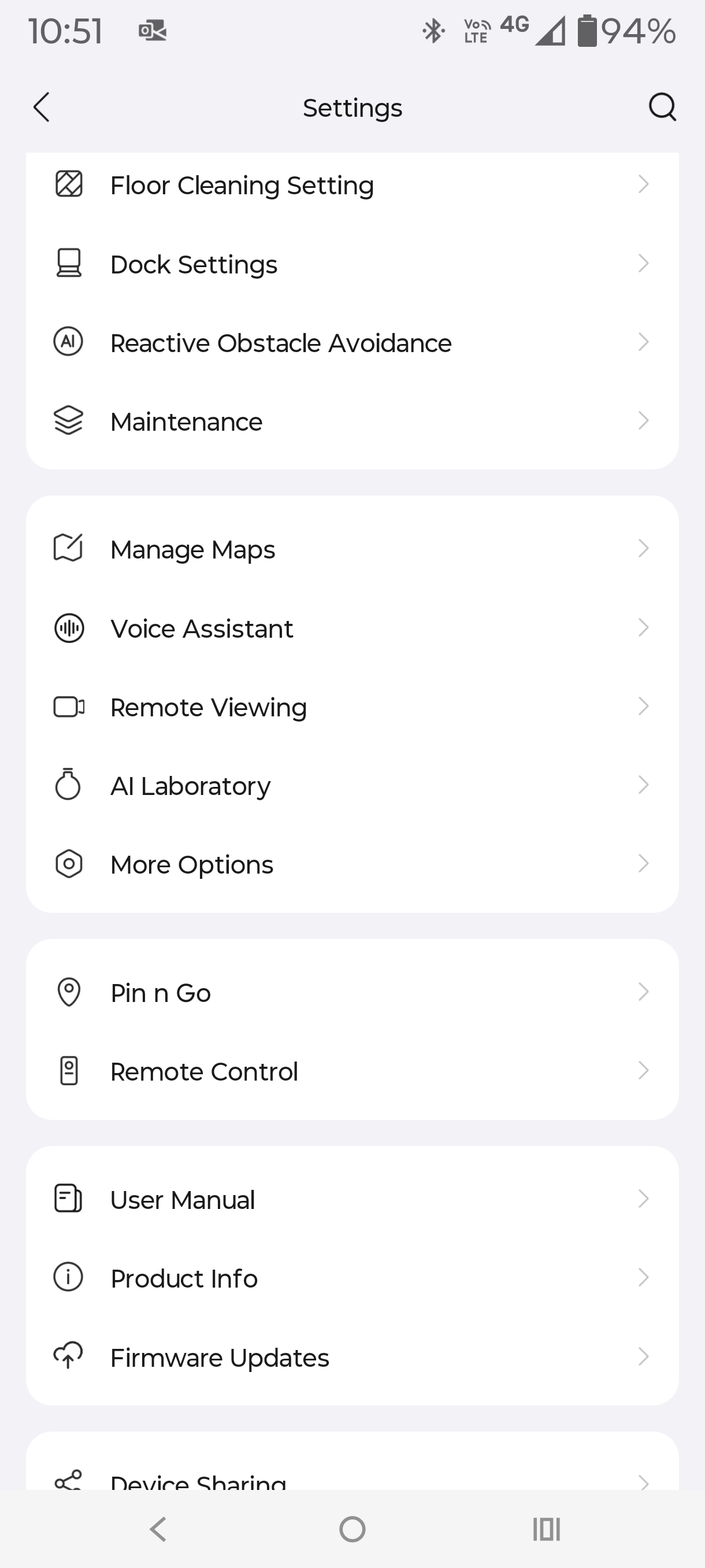Viewport: 705px width, 1568px height.
Task: Select Voice Assistant settings
Action: tap(351, 628)
